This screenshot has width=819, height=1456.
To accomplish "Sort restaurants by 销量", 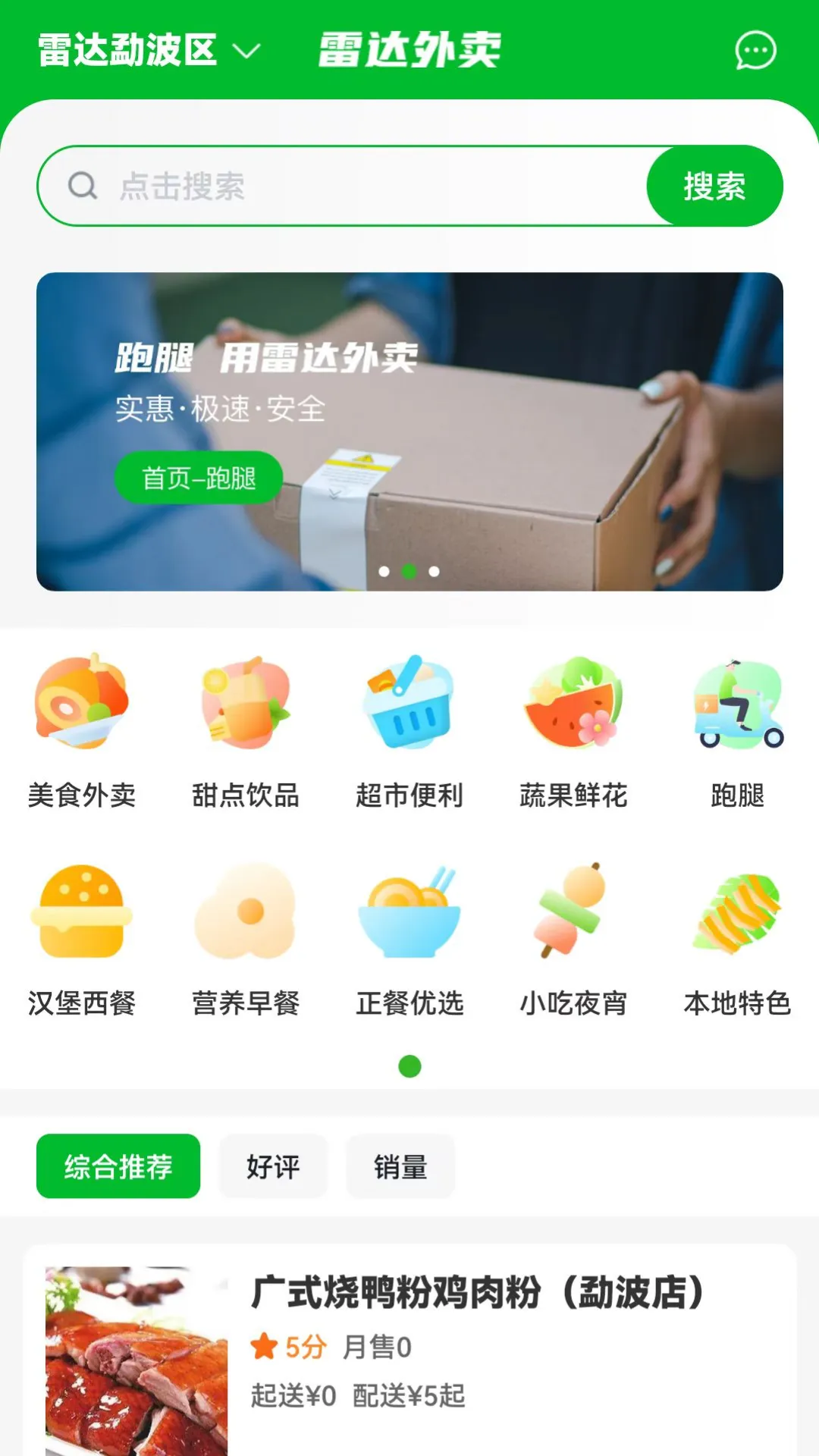I will pos(400,1166).
